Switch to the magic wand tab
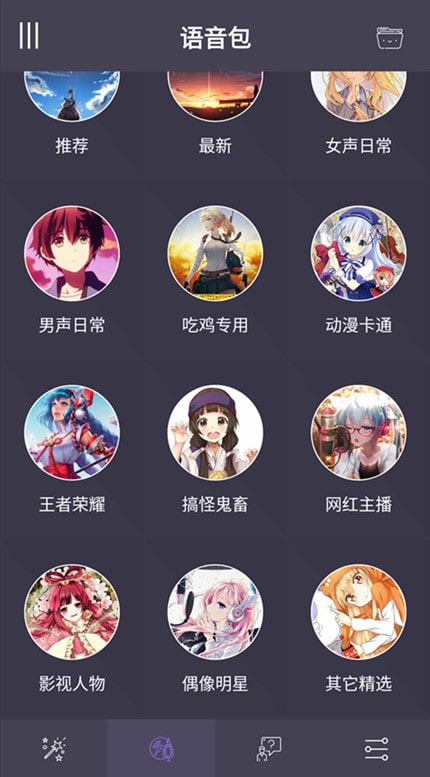Image resolution: width=430 pixels, height=777 pixels. tap(54, 748)
